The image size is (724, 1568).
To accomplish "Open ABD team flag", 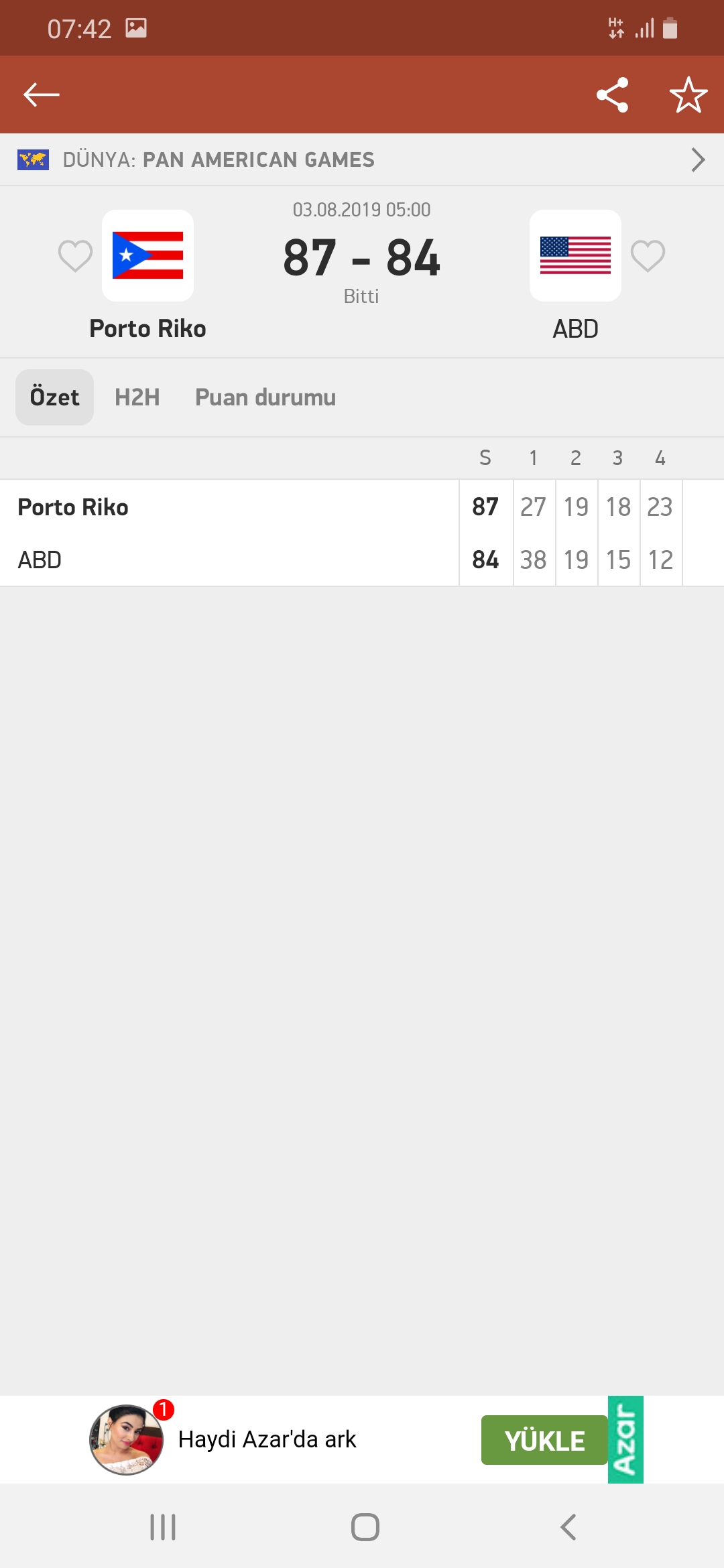I will 575,255.
